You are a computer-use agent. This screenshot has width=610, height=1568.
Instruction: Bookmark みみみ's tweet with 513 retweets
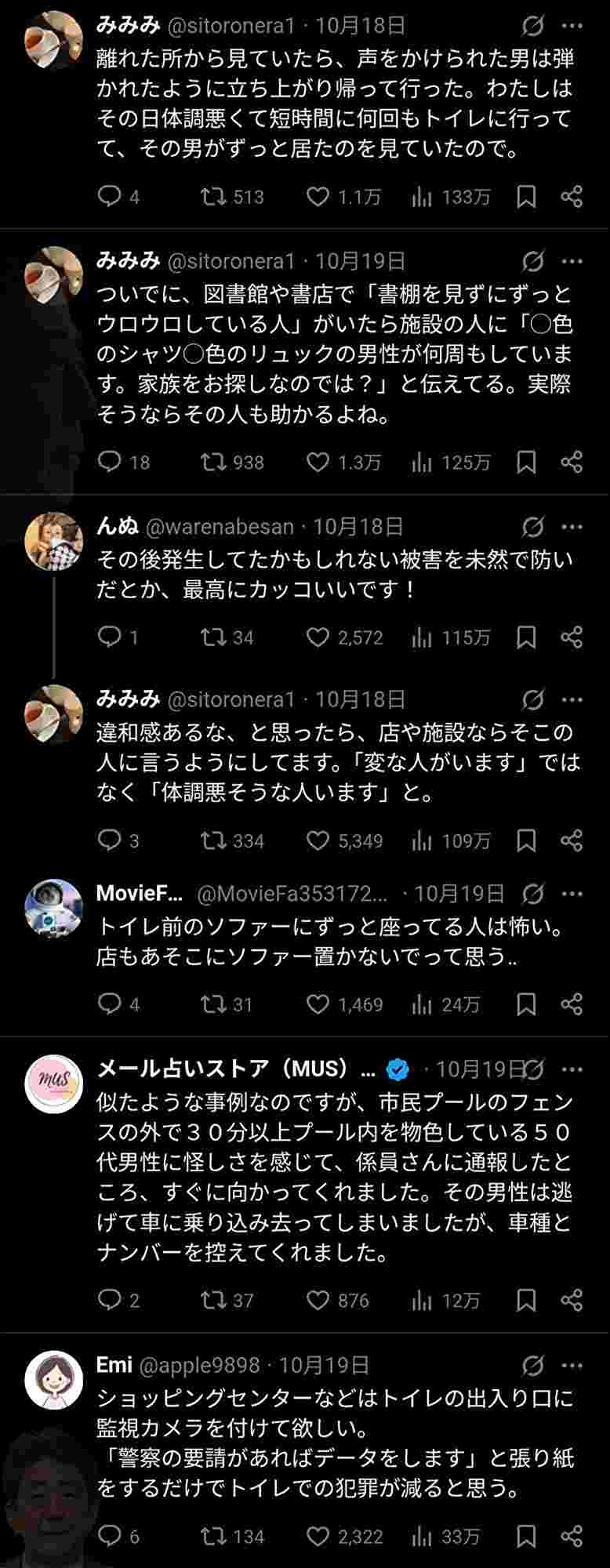click(526, 196)
